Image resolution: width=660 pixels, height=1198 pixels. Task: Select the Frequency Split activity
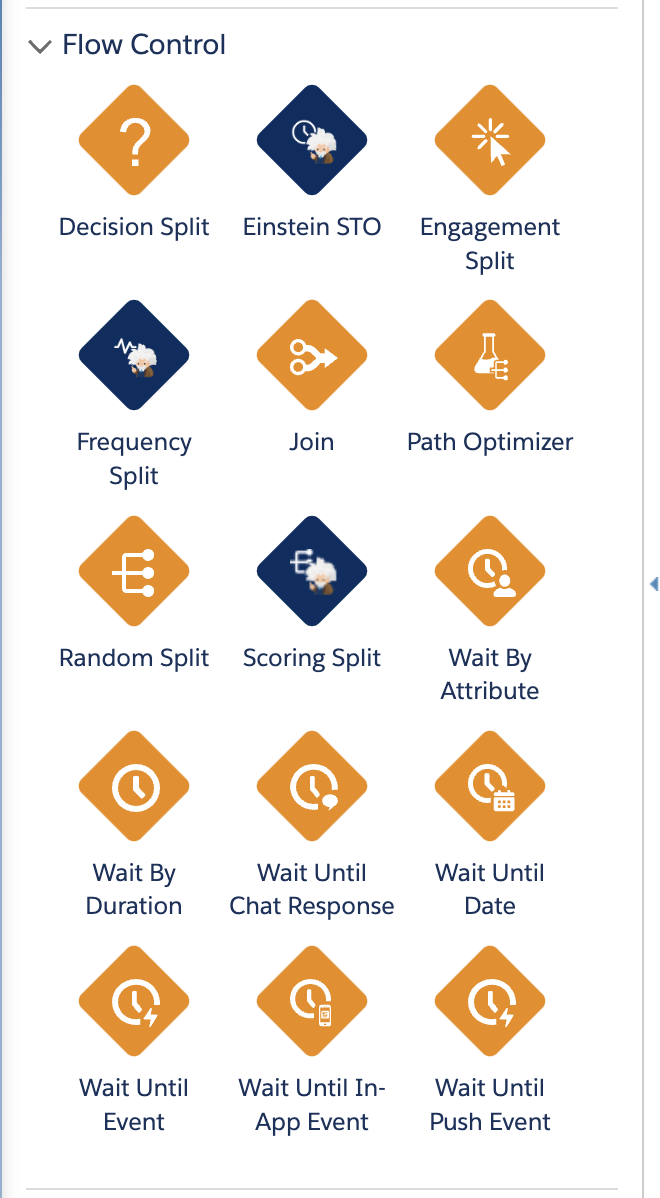[x=134, y=357]
